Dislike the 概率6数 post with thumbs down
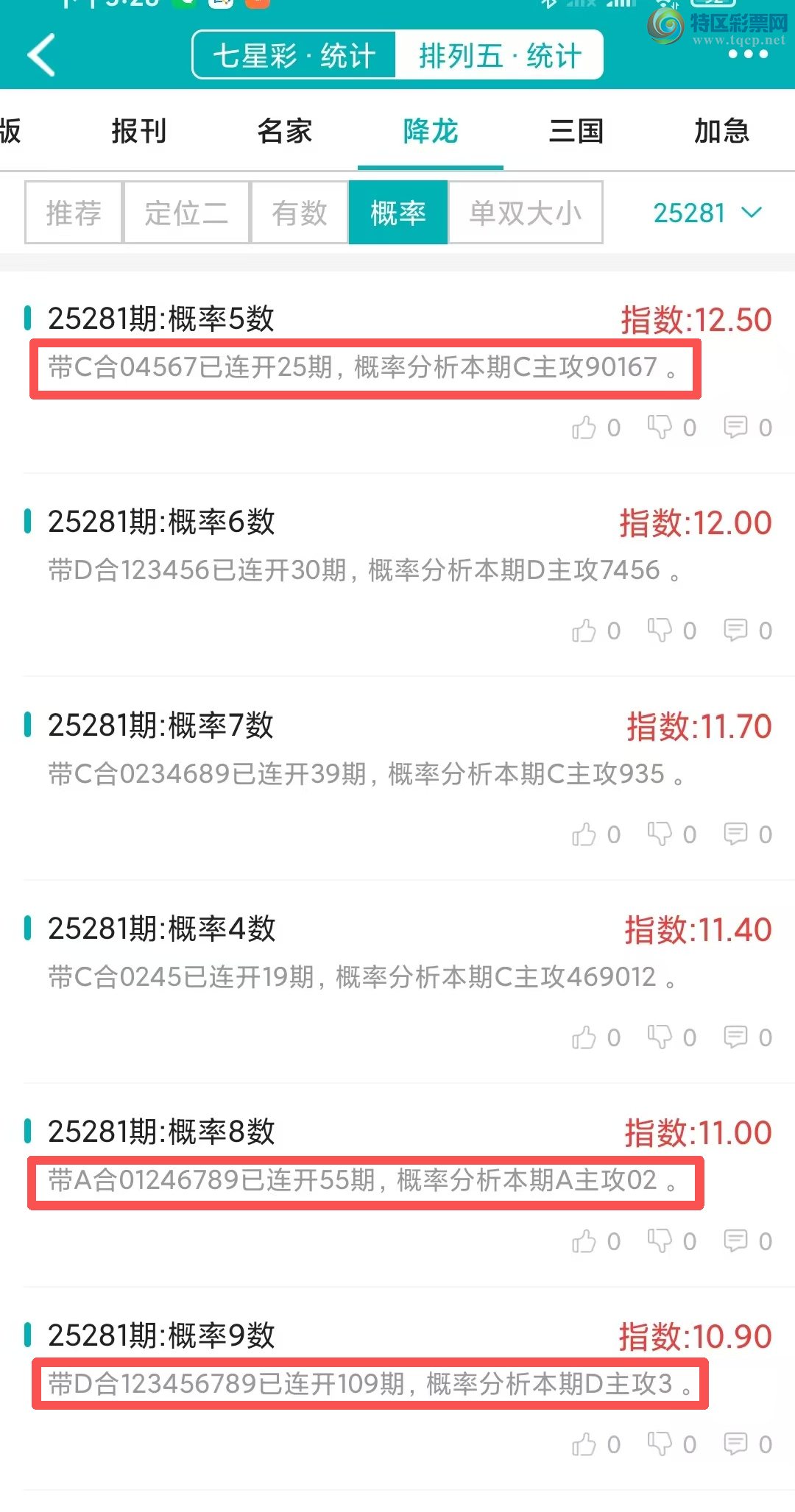795x1512 pixels. pos(660,630)
